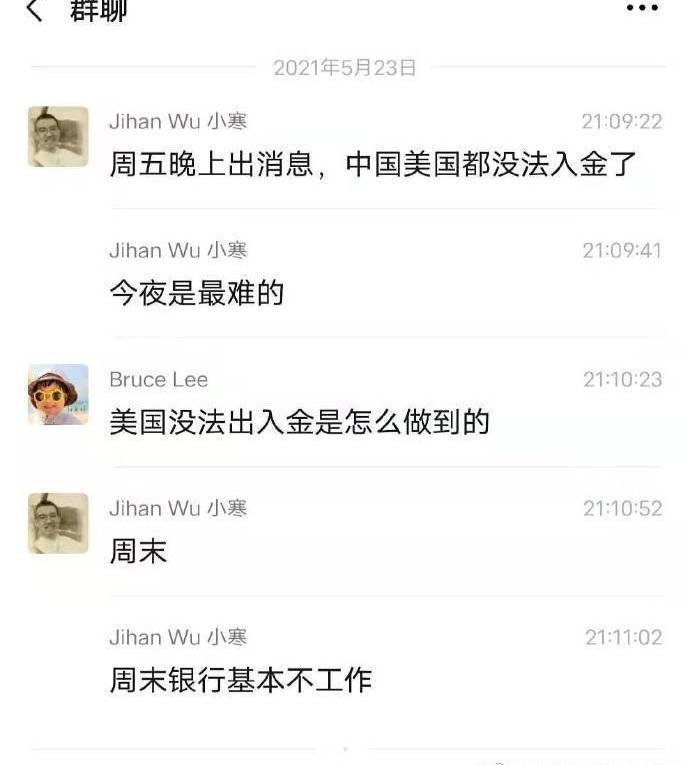Open Bruce Lee's profile avatar
This screenshot has width=690, height=765.
click(x=58, y=394)
